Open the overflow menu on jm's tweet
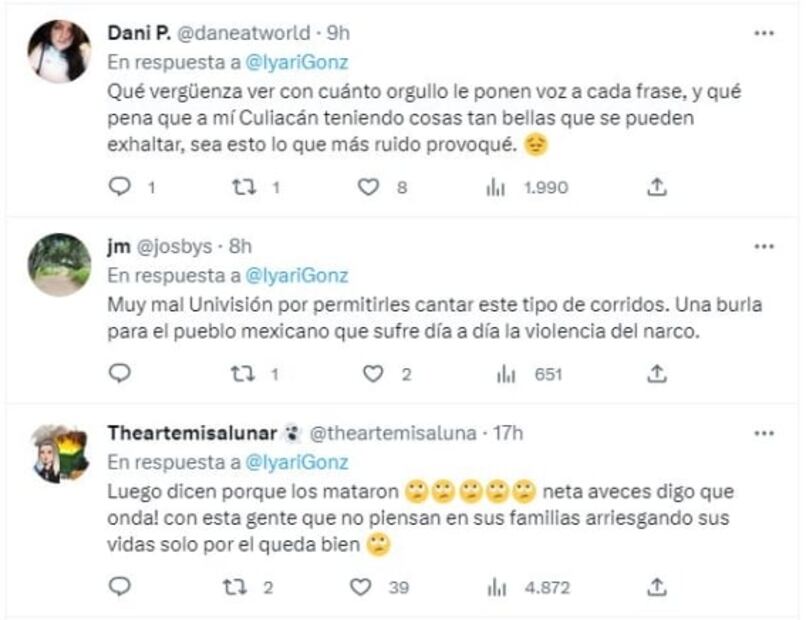The image size is (806, 620). coord(764,245)
